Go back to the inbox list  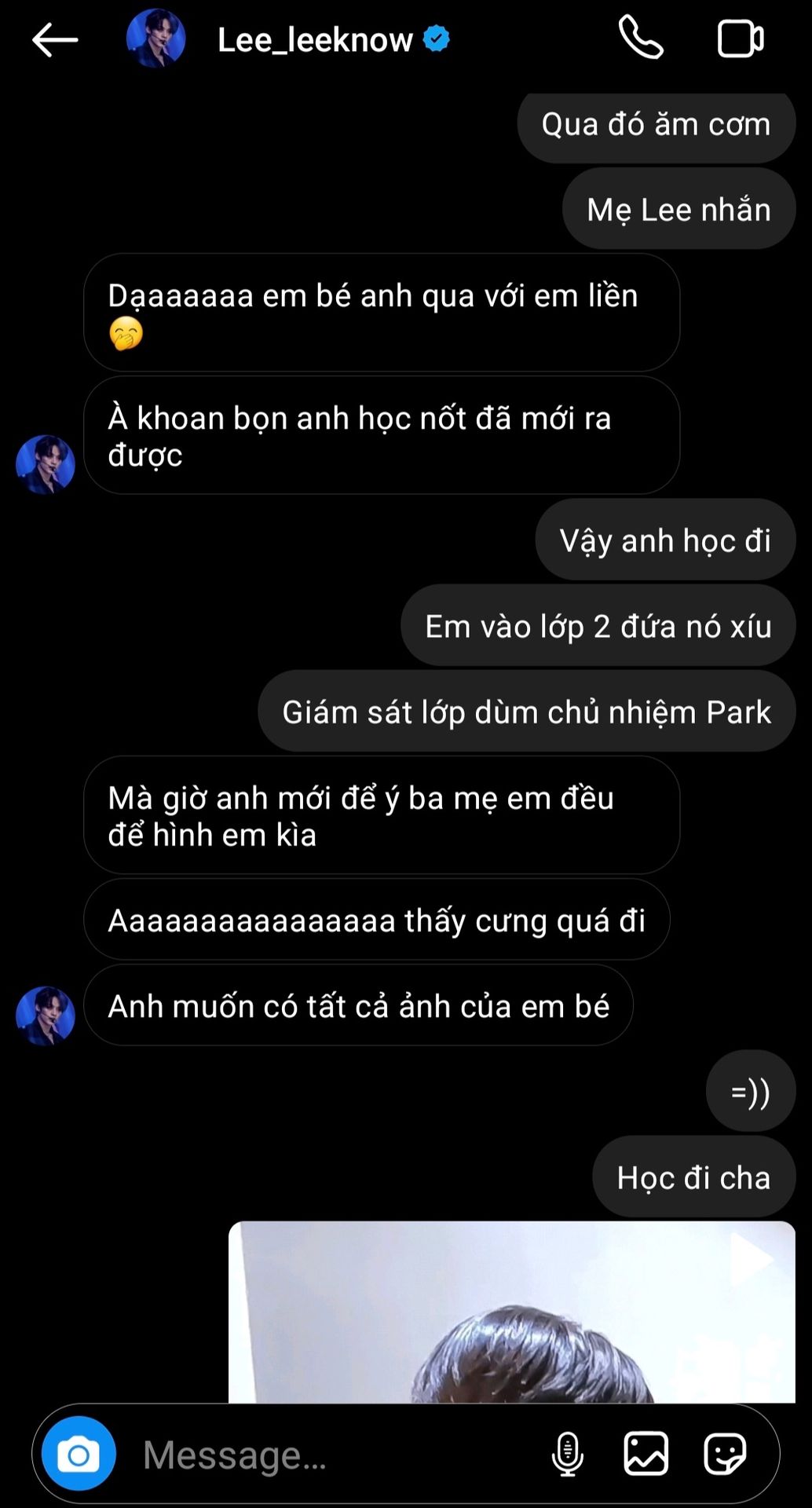[x=54, y=39]
